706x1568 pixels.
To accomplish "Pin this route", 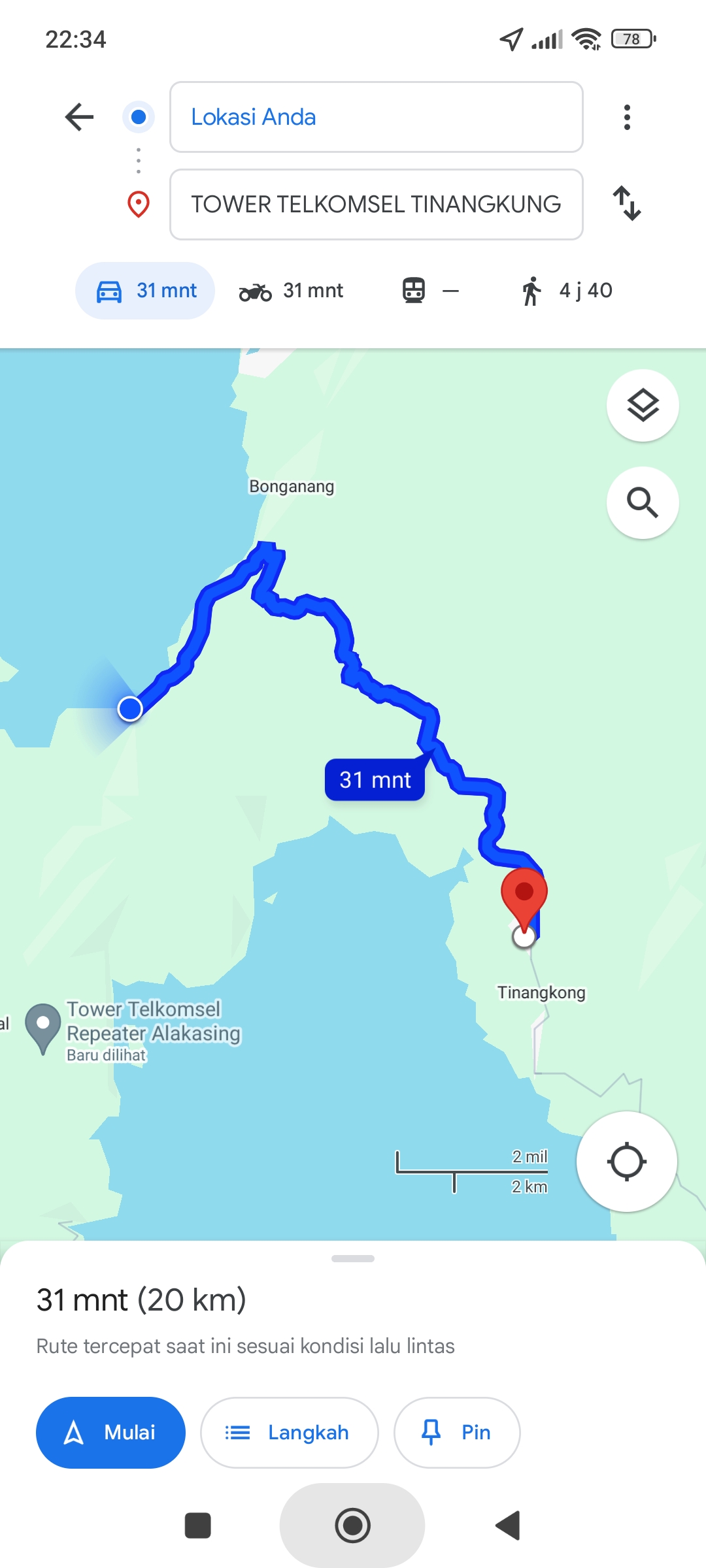I will 457,1432.
